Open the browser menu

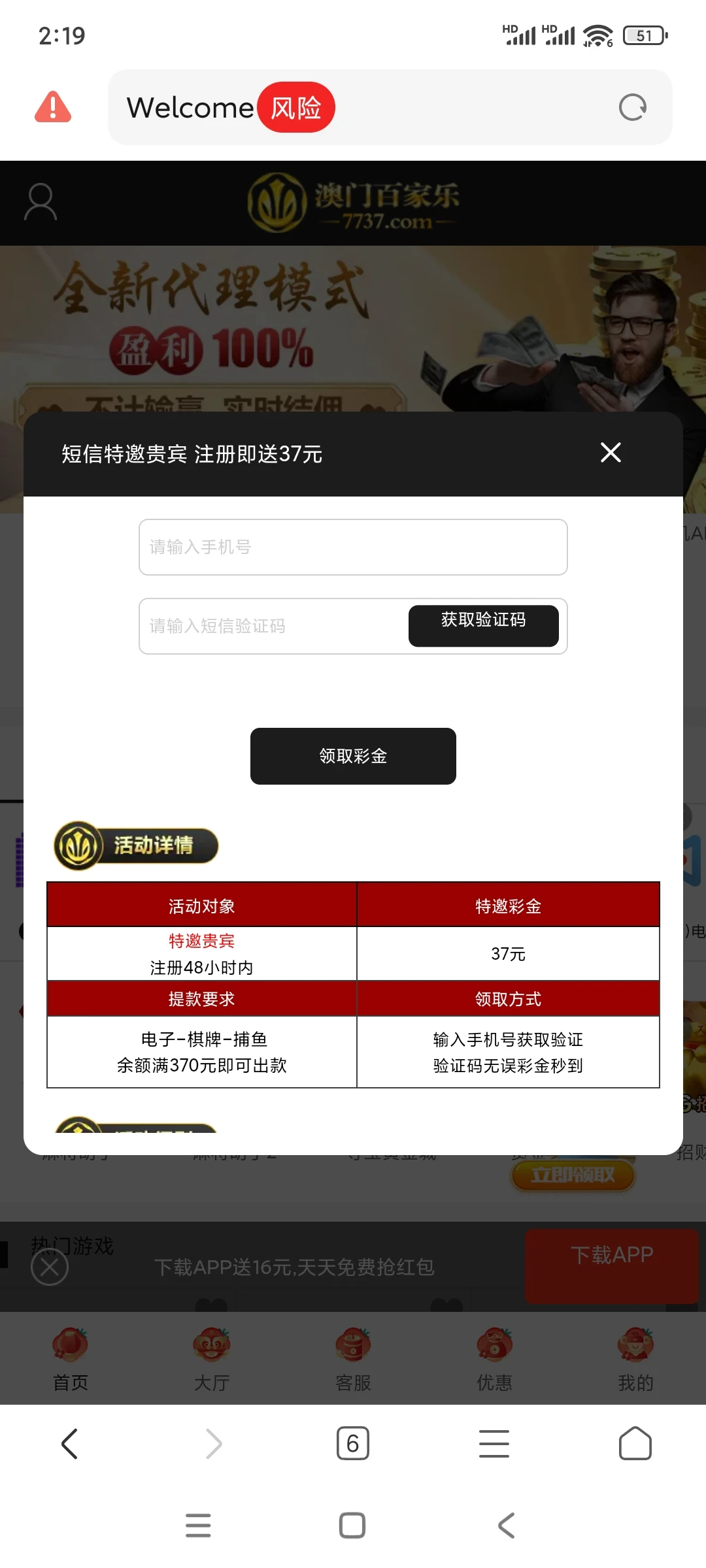pos(494,1443)
